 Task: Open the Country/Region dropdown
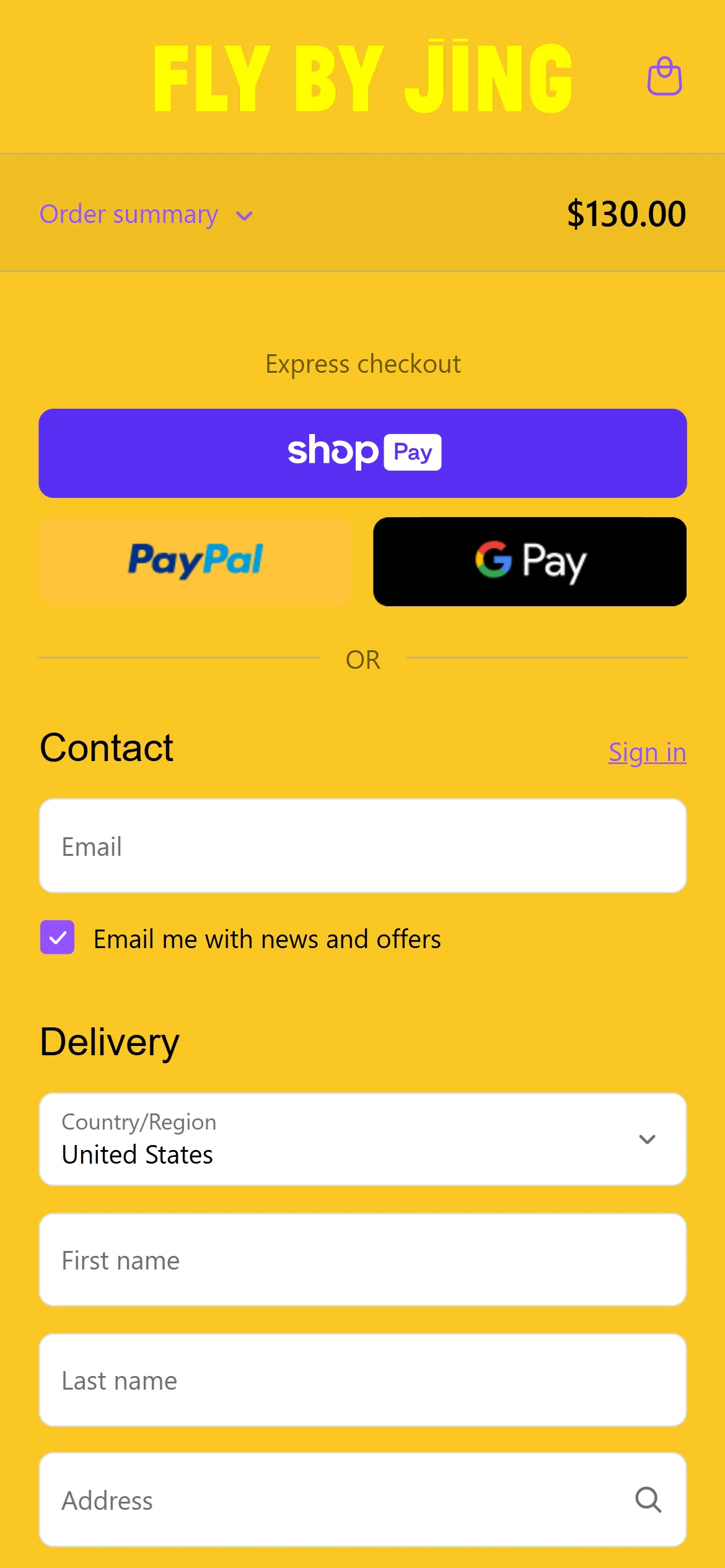point(362,1139)
